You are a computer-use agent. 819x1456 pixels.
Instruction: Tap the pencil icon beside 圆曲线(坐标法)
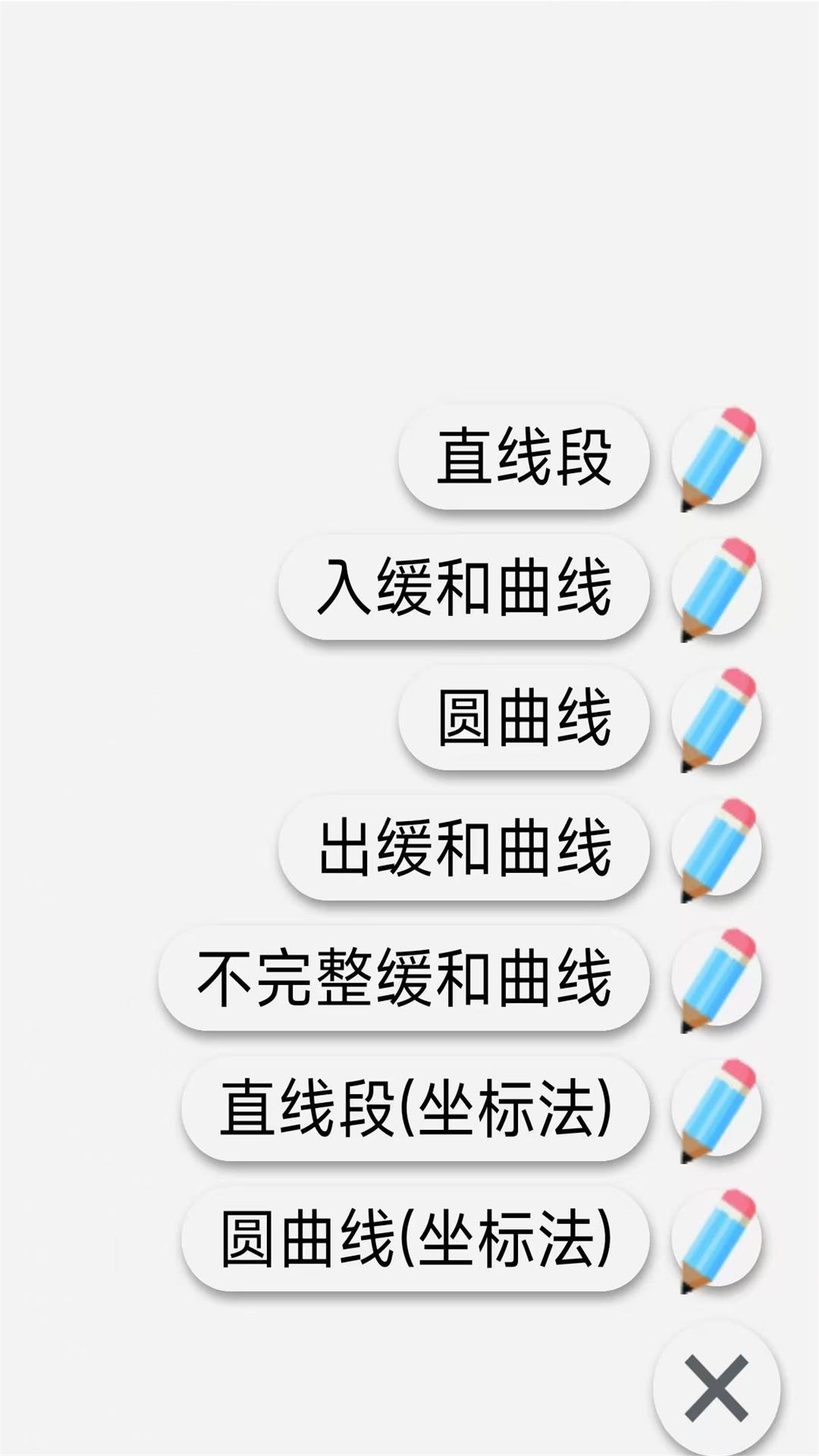[x=717, y=1240]
